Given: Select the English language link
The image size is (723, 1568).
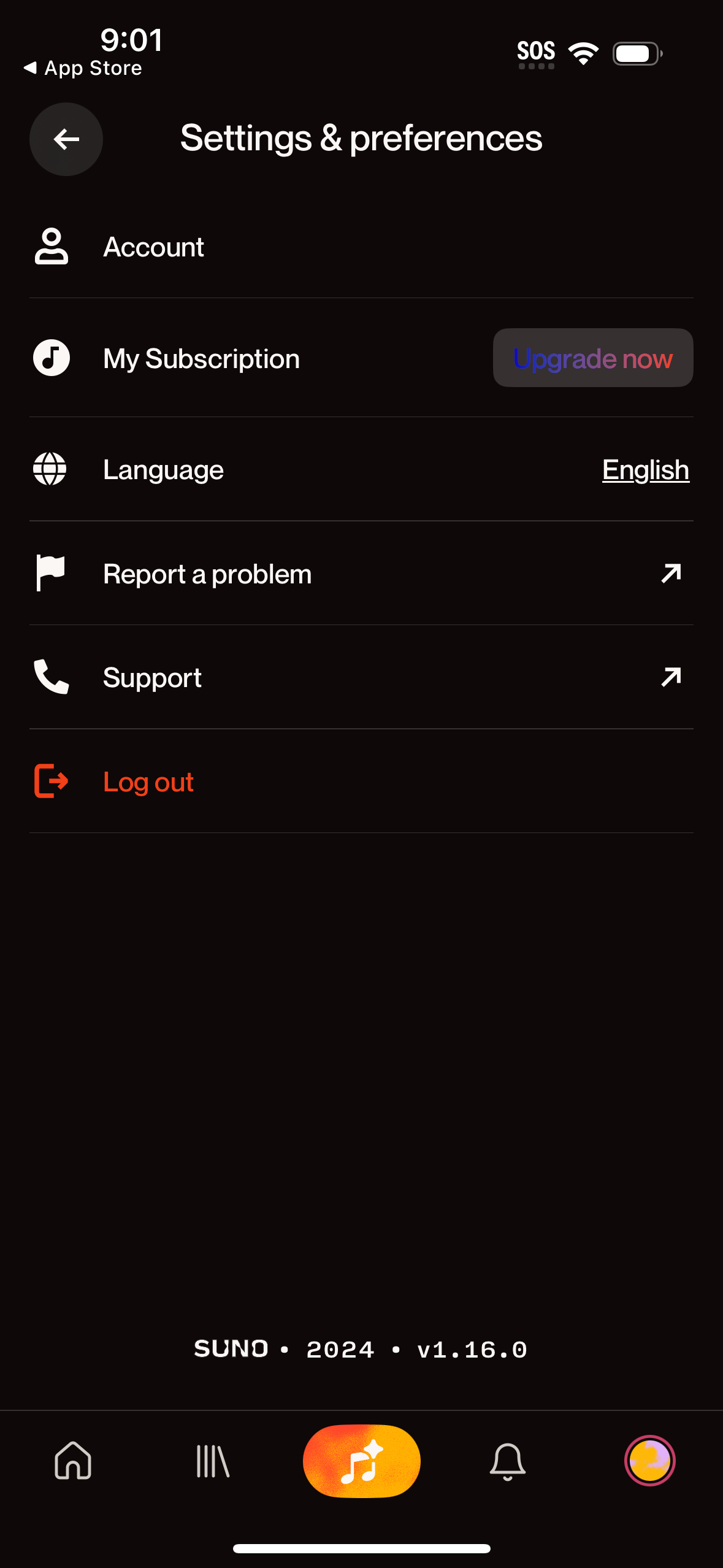Looking at the screenshot, I should [x=645, y=469].
